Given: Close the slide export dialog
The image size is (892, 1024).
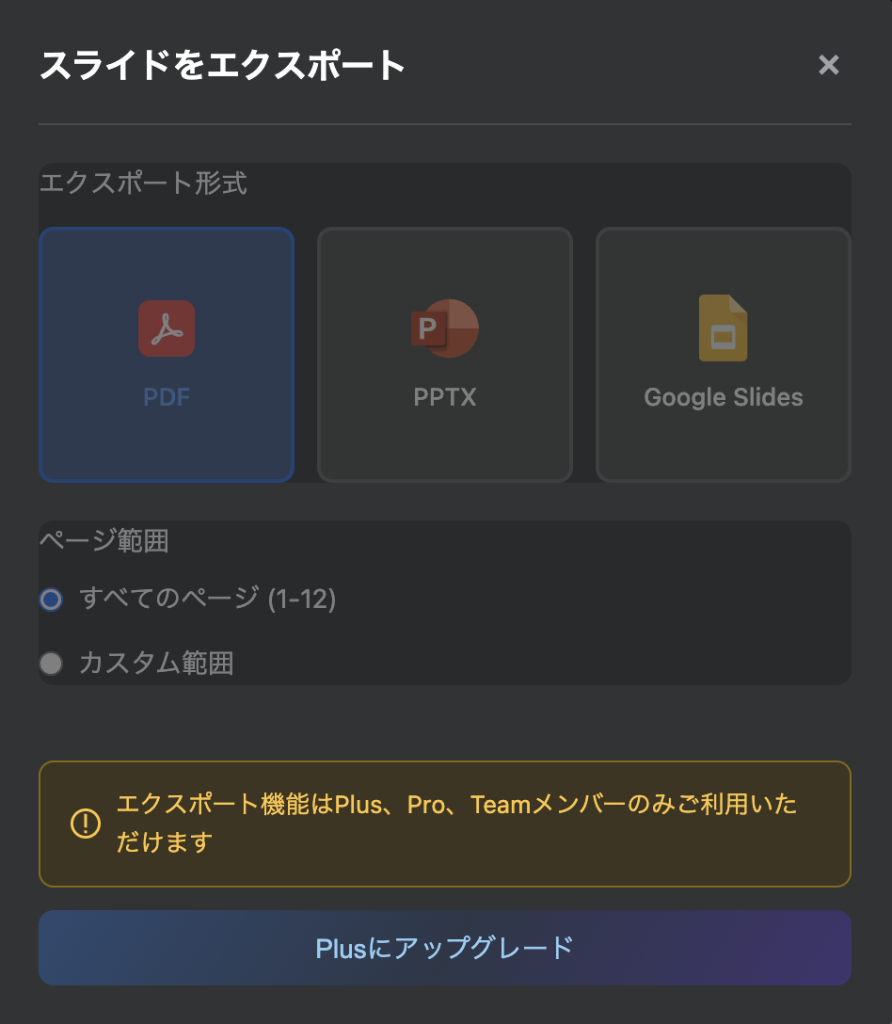Looking at the screenshot, I should (x=828, y=65).
